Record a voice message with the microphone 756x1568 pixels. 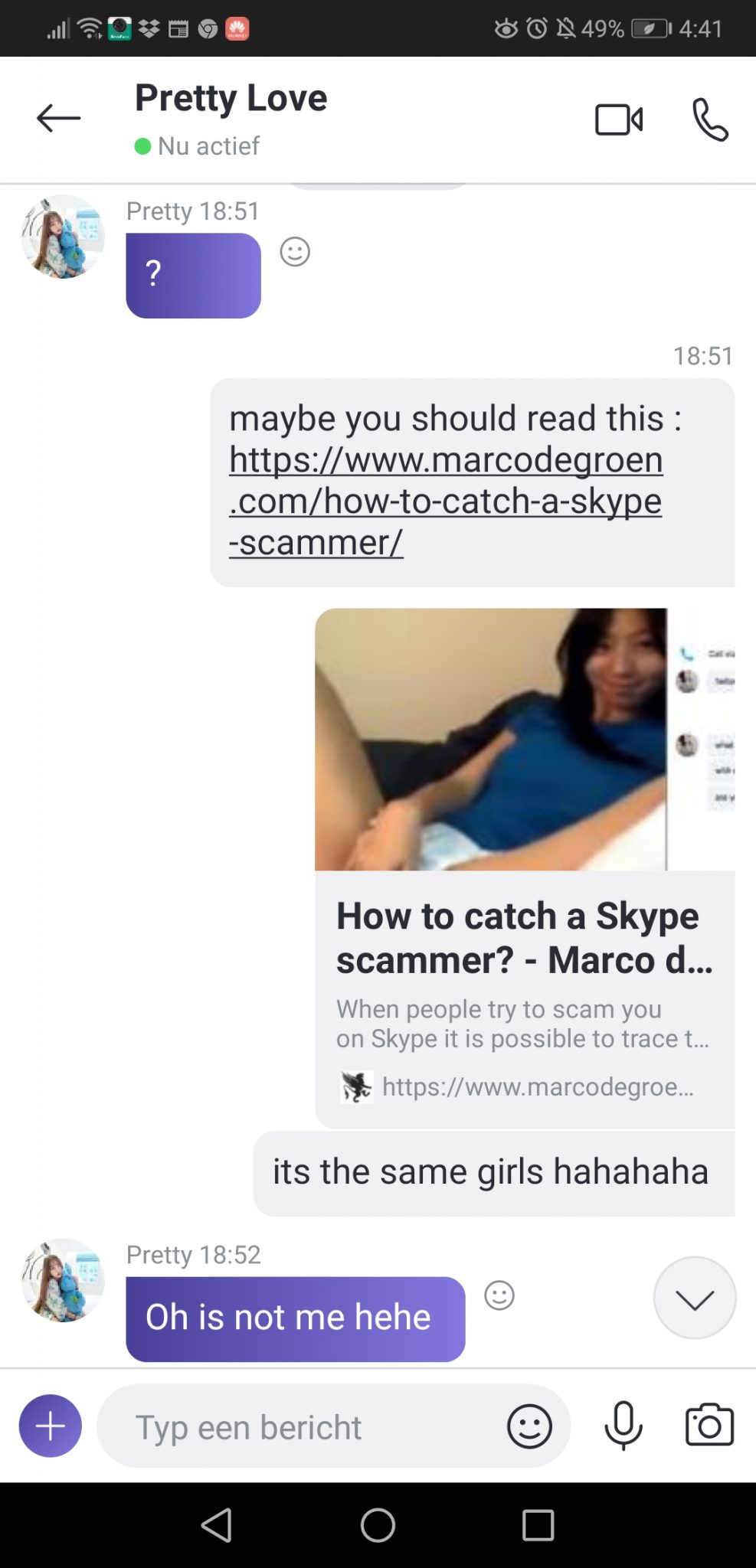click(623, 1426)
